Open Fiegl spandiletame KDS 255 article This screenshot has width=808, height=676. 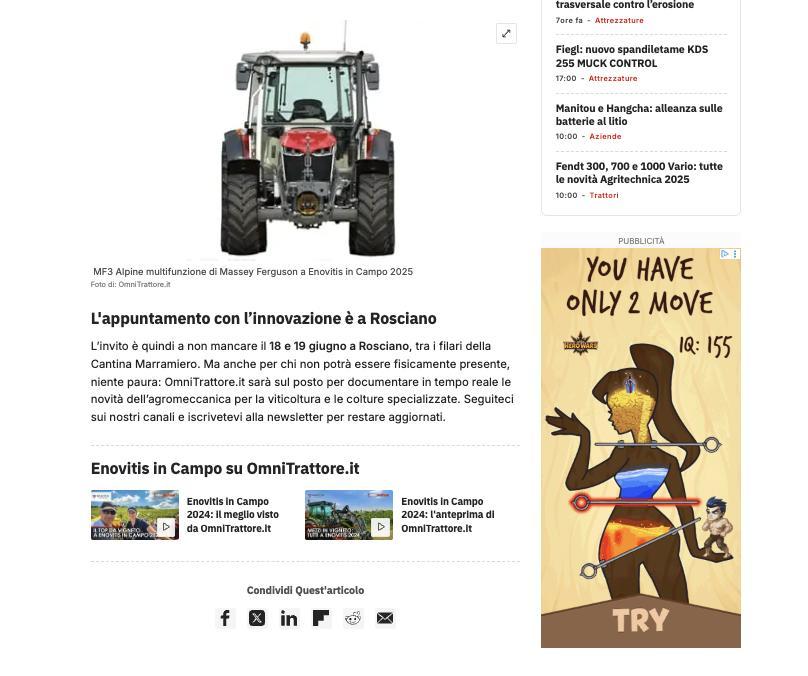(x=632, y=56)
